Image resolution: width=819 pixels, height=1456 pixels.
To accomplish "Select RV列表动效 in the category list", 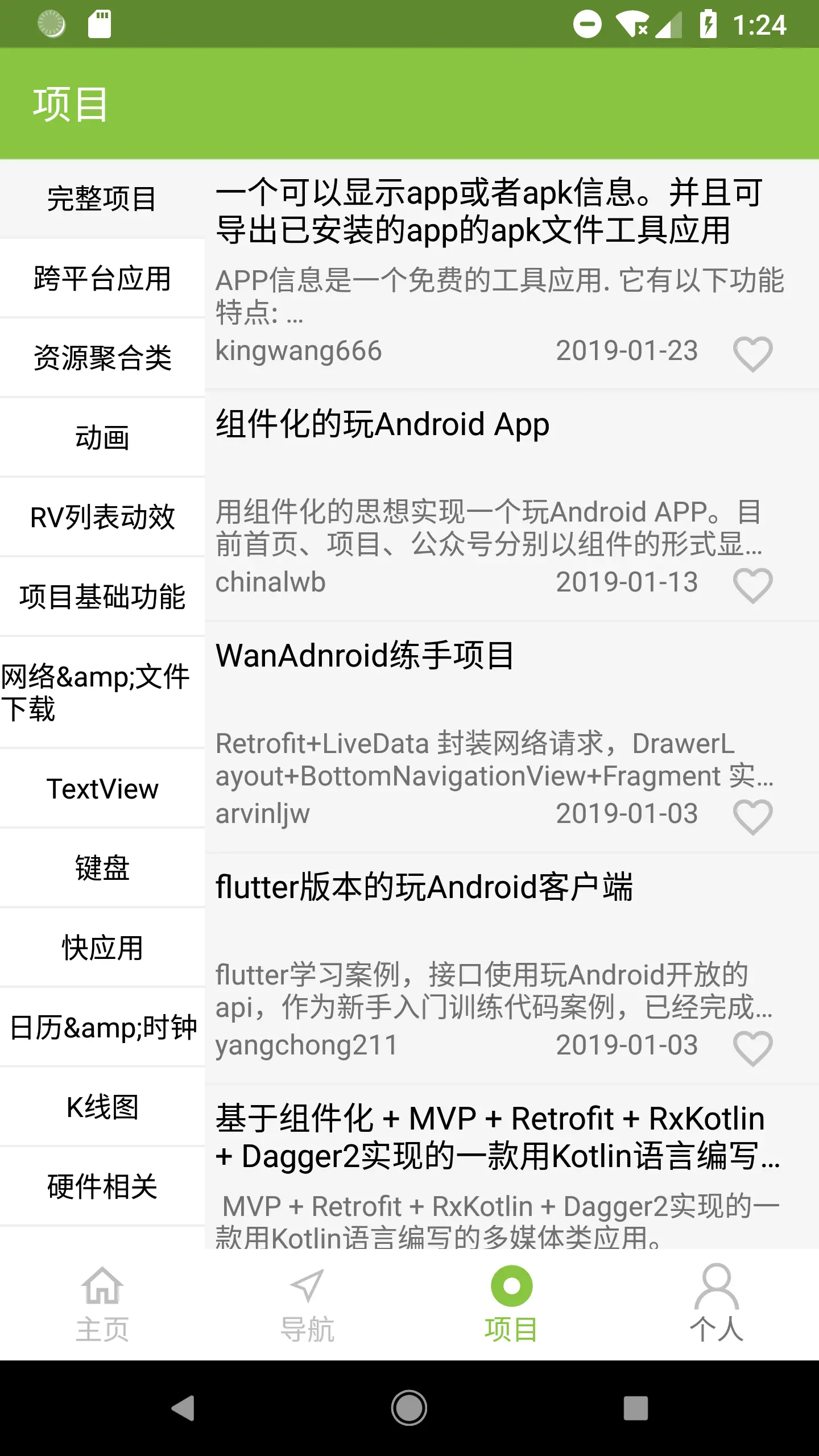I will 102,517.
